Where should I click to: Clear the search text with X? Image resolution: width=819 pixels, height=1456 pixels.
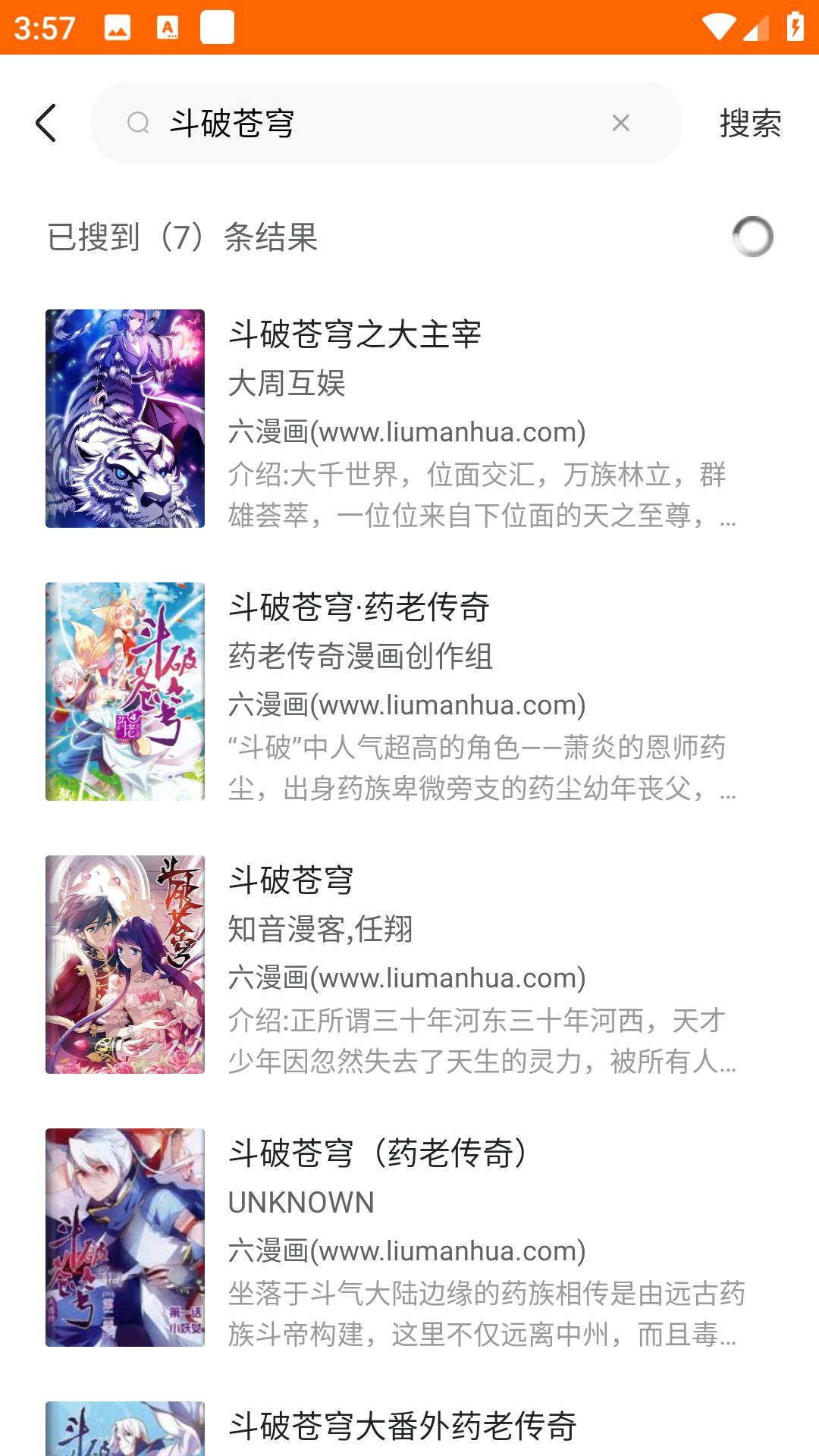[x=620, y=123]
